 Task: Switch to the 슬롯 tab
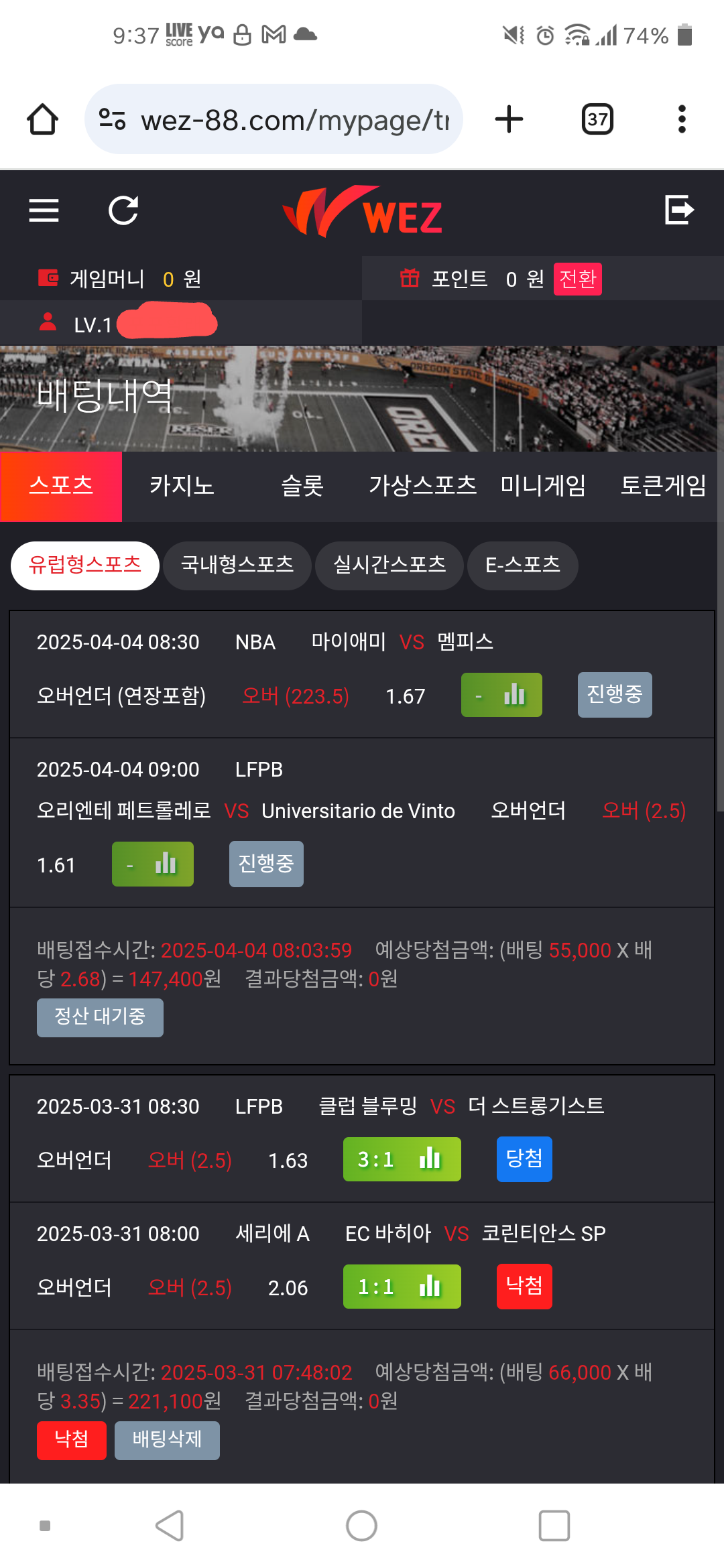[302, 486]
